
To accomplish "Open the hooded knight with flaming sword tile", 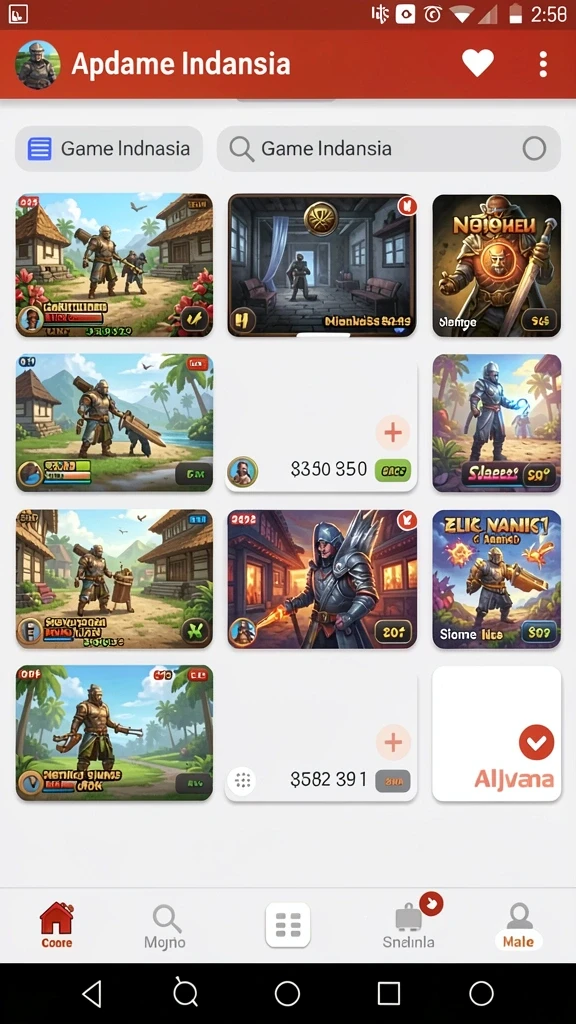I will tap(322, 579).
